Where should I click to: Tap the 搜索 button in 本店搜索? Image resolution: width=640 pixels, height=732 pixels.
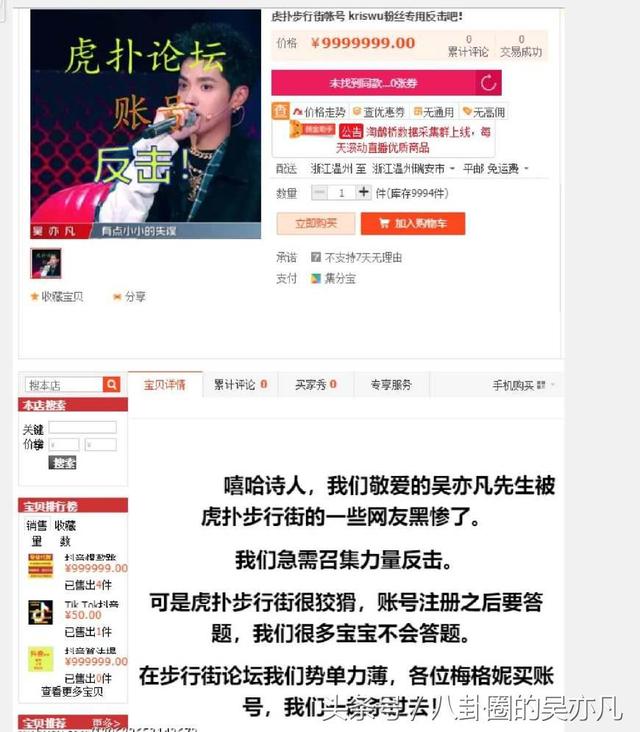[x=64, y=463]
